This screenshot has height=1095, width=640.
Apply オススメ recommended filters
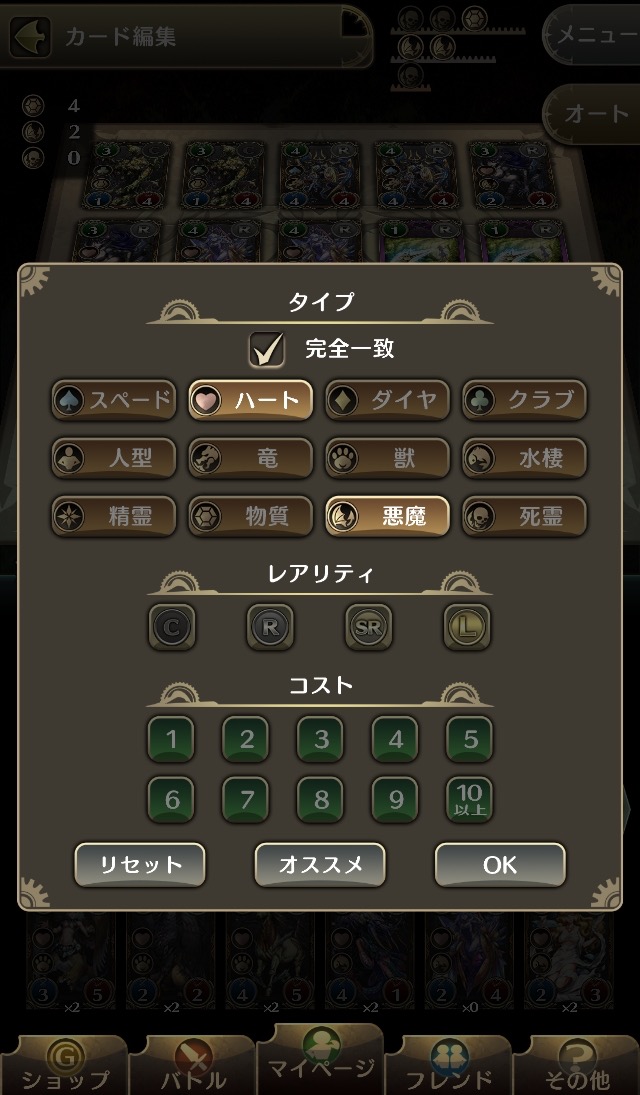coord(320,865)
